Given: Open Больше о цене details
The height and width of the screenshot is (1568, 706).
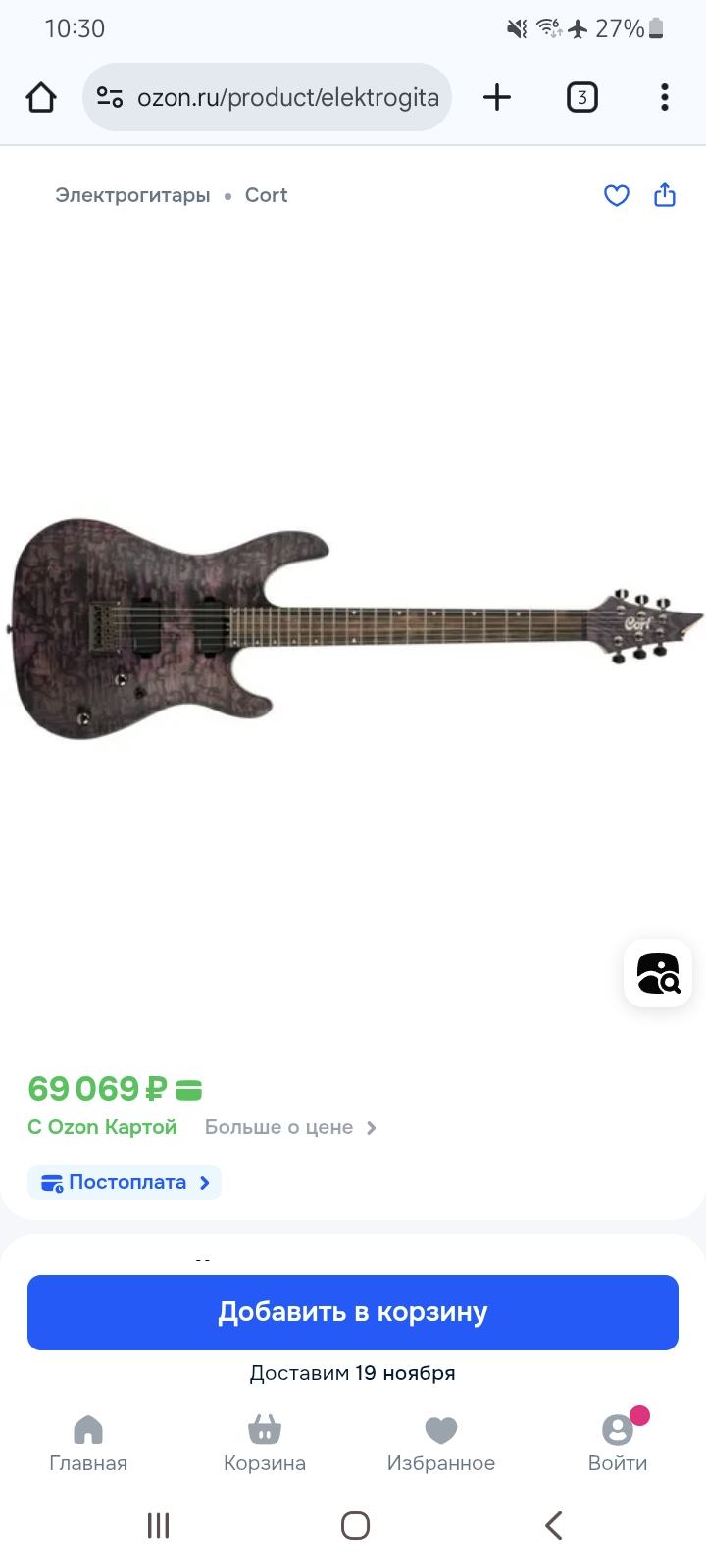Looking at the screenshot, I should click(290, 1127).
